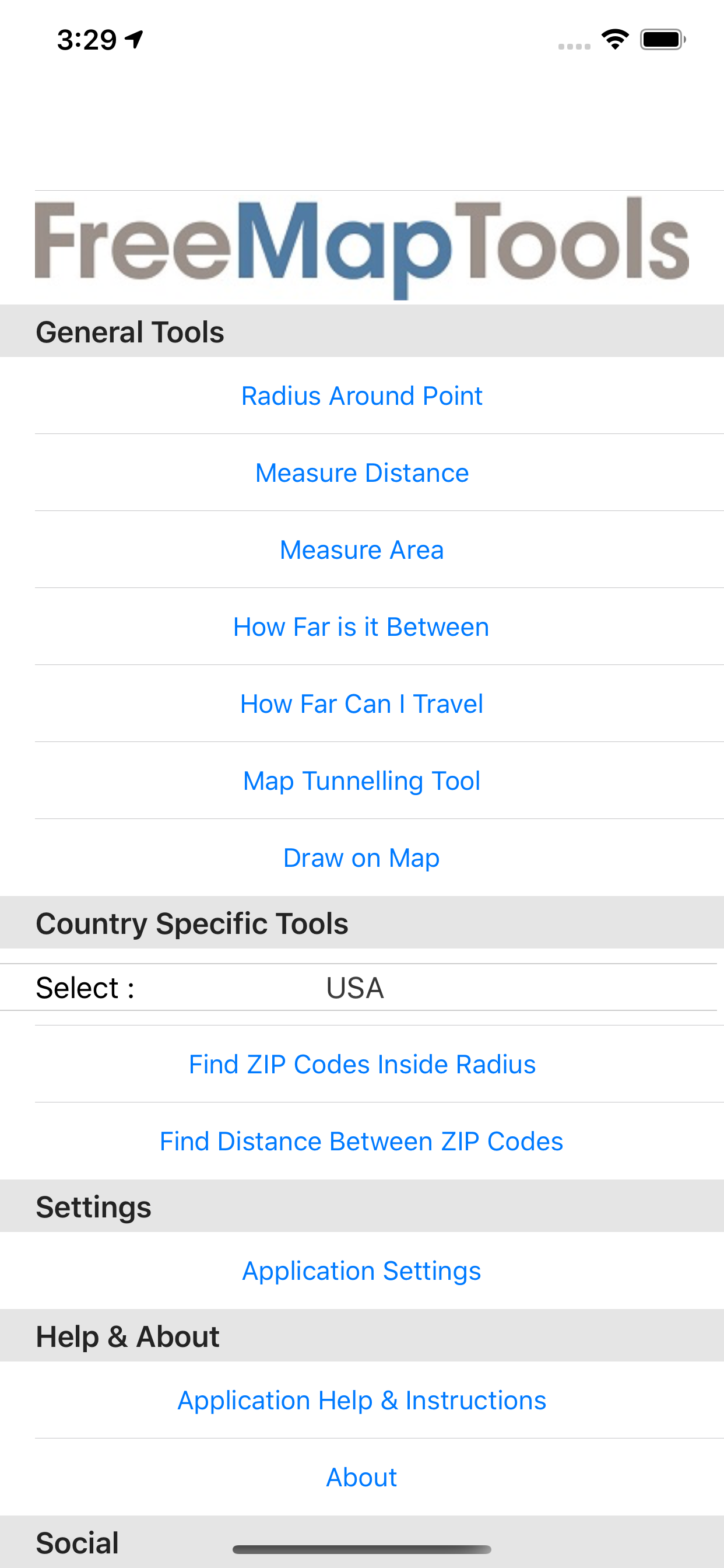
Task: Open Find Distance Between ZIP Codes
Action: click(x=361, y=1140)
